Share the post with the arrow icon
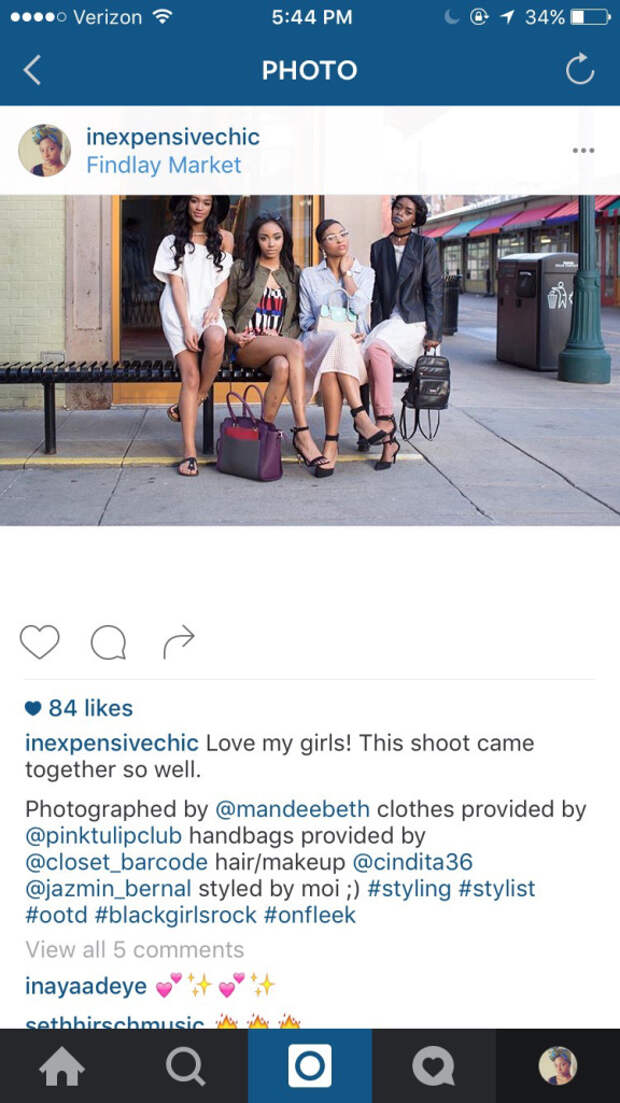 pyautogui.click(x=178, y=642)
